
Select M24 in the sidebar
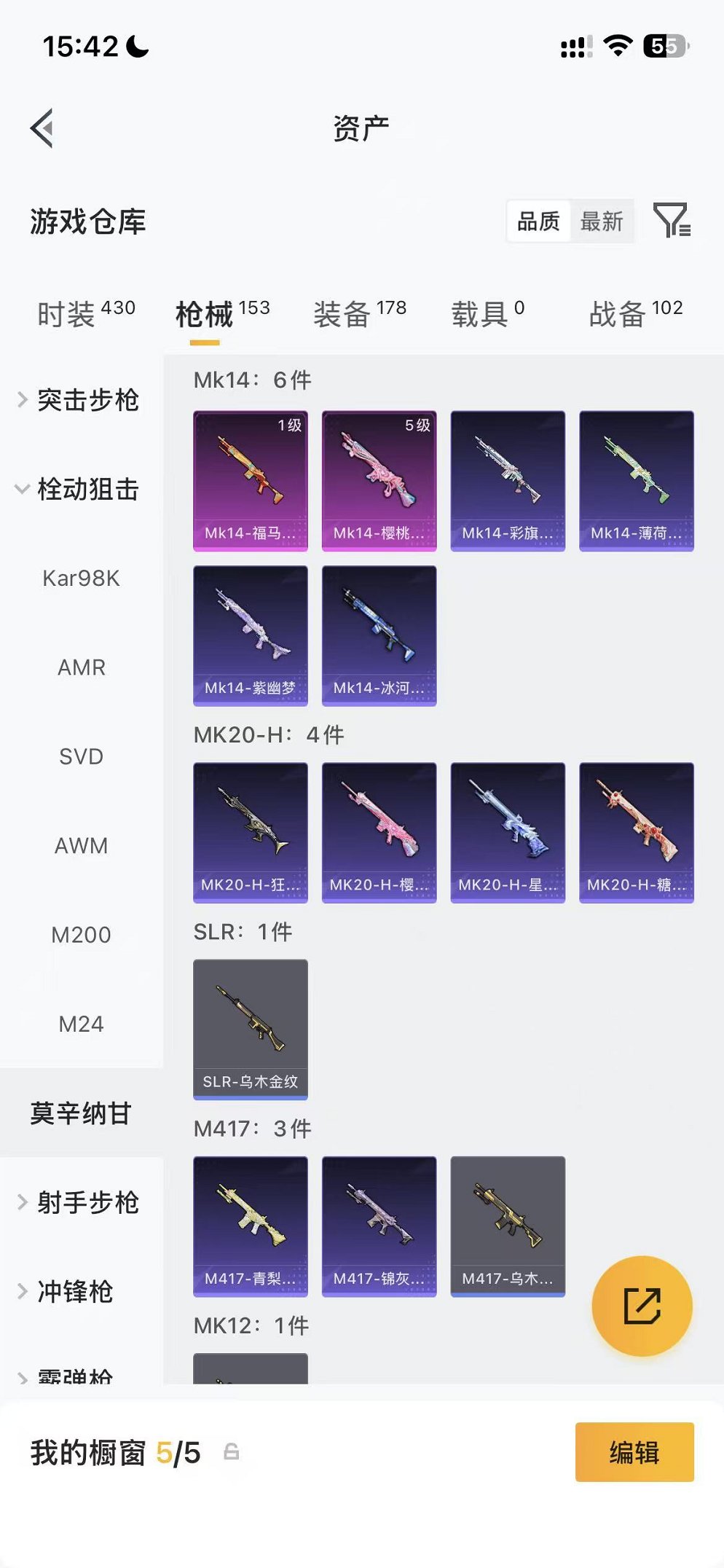(81, 1024)
